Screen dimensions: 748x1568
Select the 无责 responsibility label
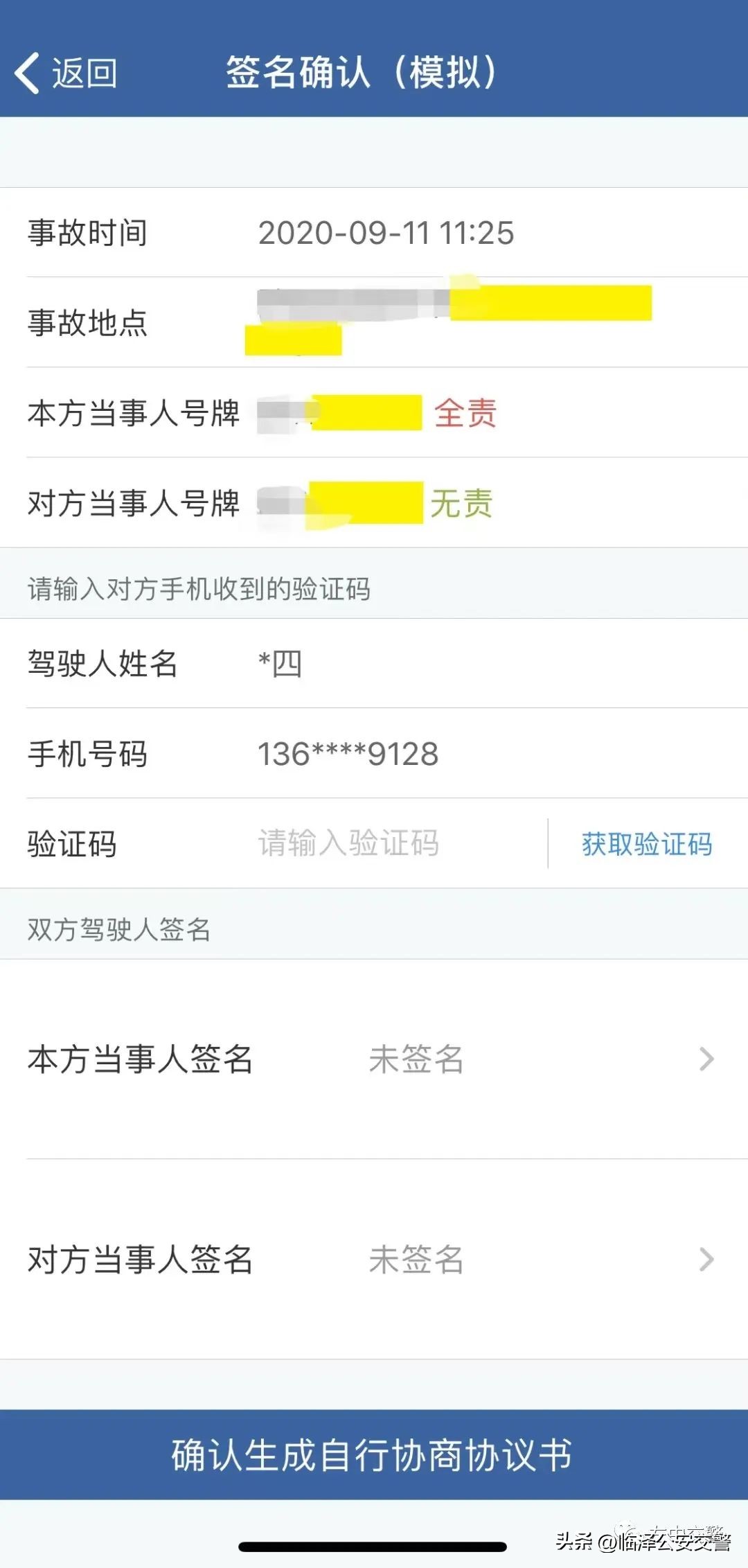click(463, 504)
